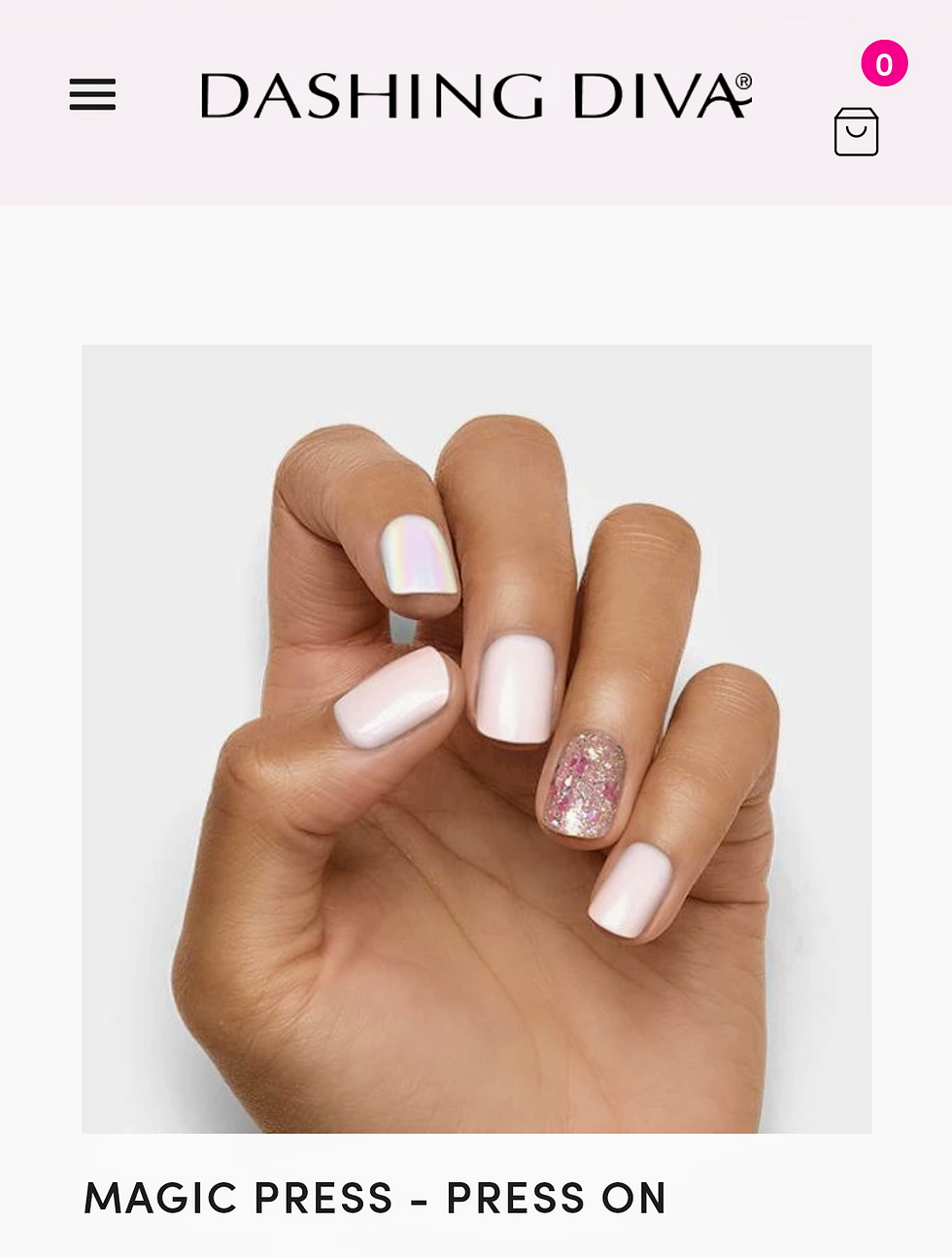Image resolution: width=952 pixels, height=1258 pixels.
Task: Go to homepage via Dashing Diva logo
Action: 475,95
